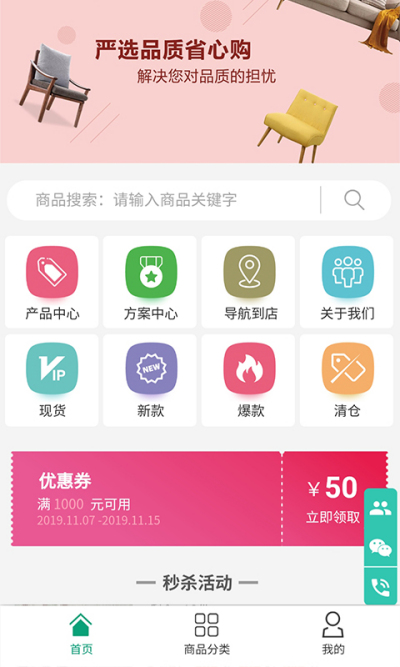Open the floating contacts people icon

[380, 508]
